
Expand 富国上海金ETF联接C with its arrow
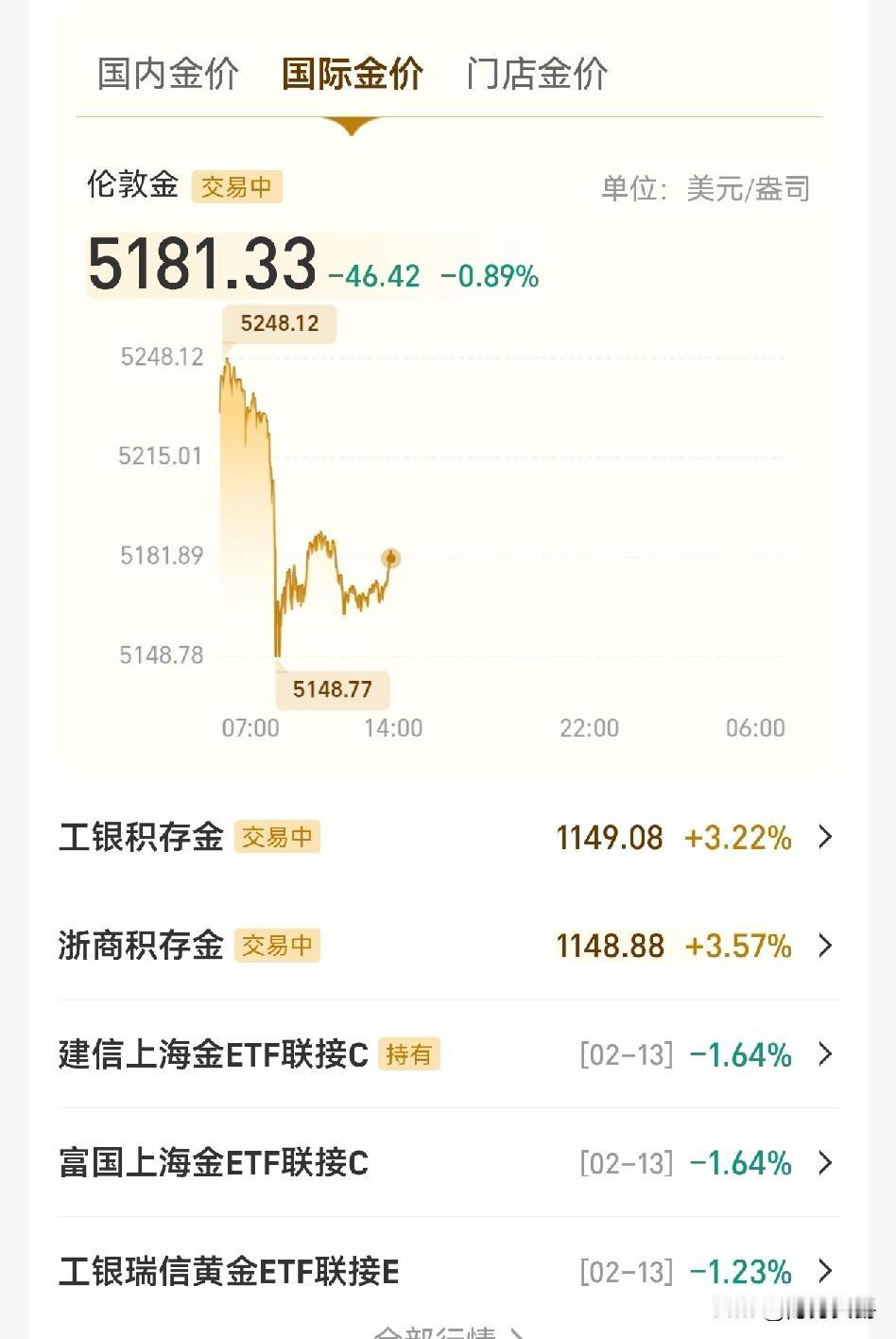[x=824, y=1163]
